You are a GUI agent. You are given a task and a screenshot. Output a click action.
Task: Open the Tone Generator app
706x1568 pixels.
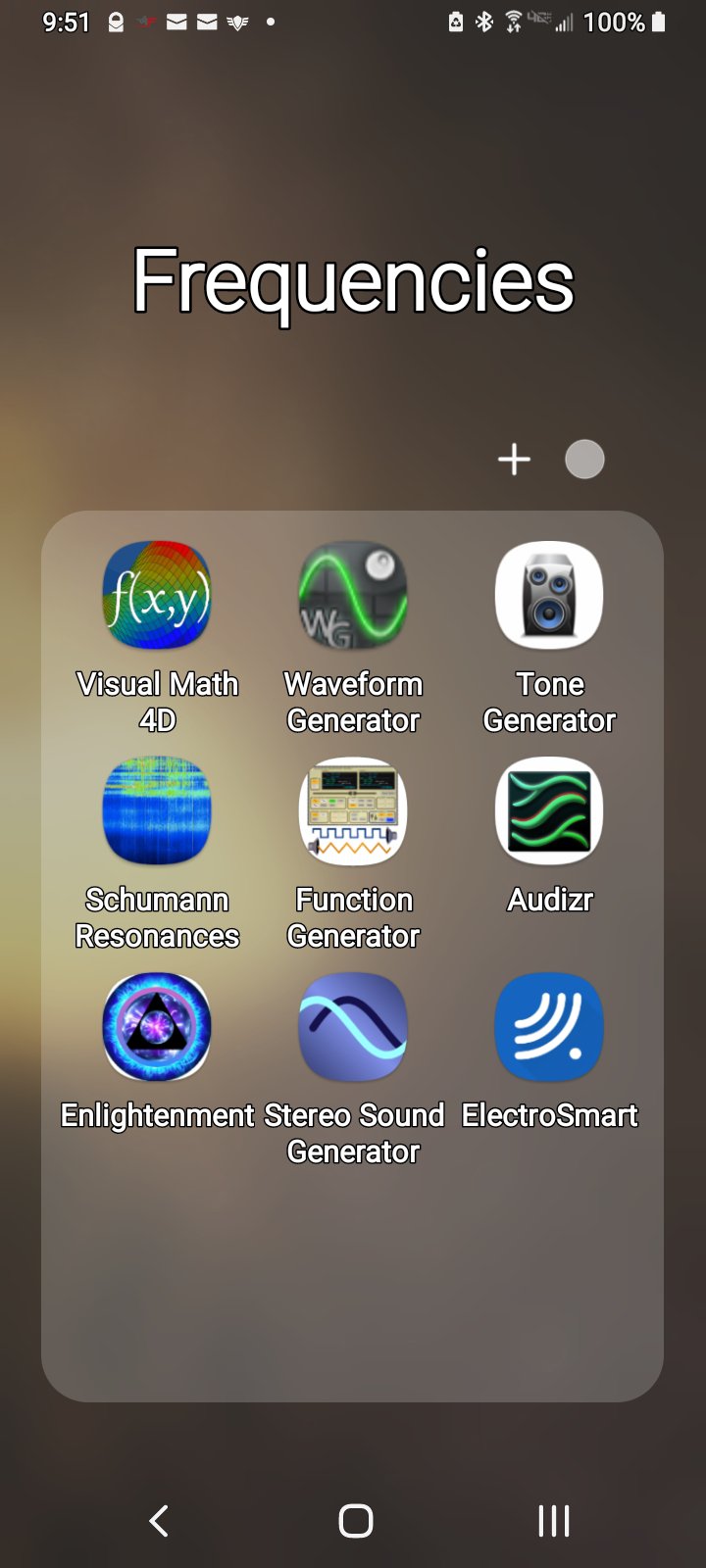tap(549, 596)
